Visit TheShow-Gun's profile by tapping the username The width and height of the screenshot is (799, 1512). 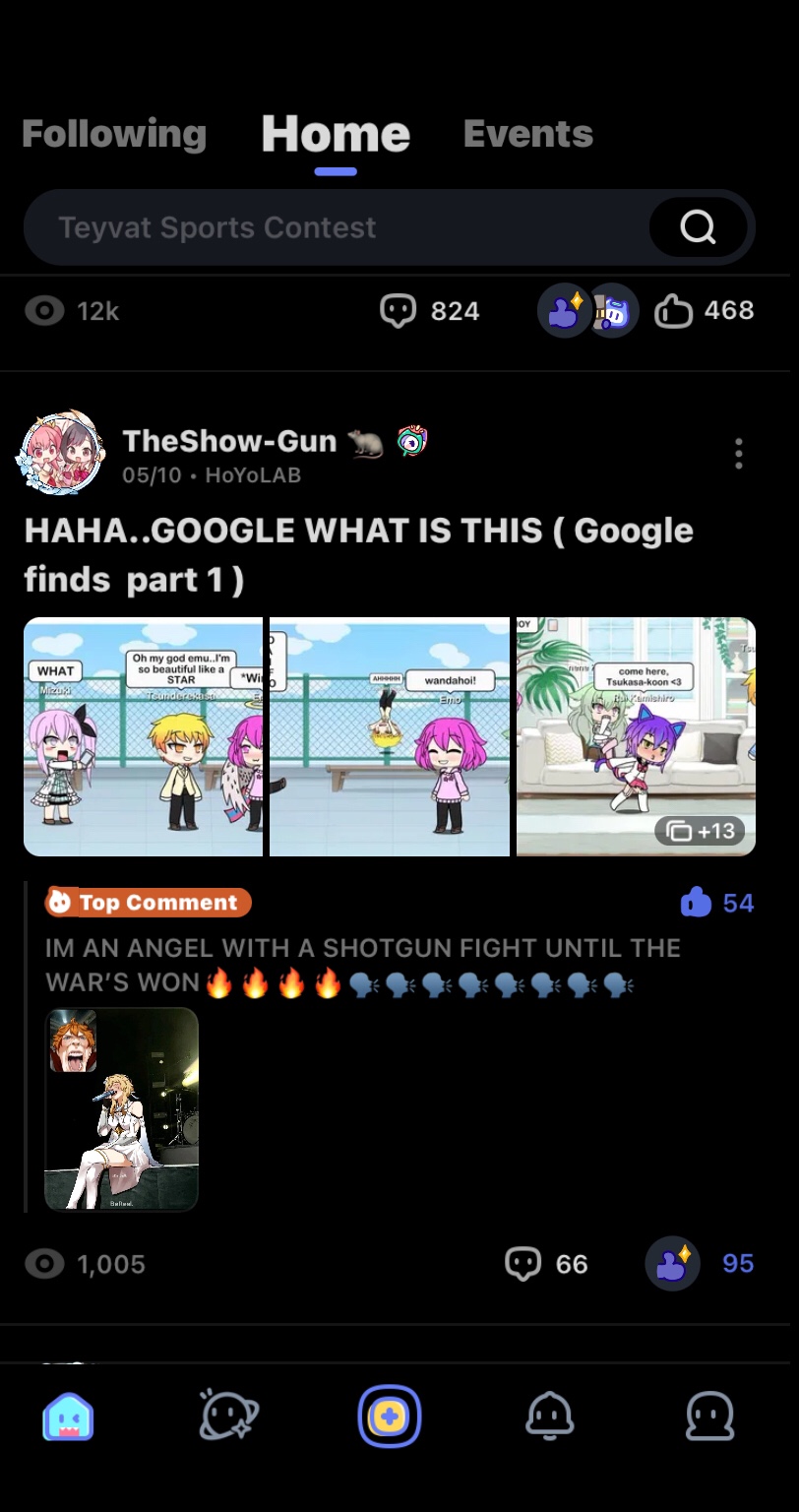pyautogui.click(x=229, y=441)
